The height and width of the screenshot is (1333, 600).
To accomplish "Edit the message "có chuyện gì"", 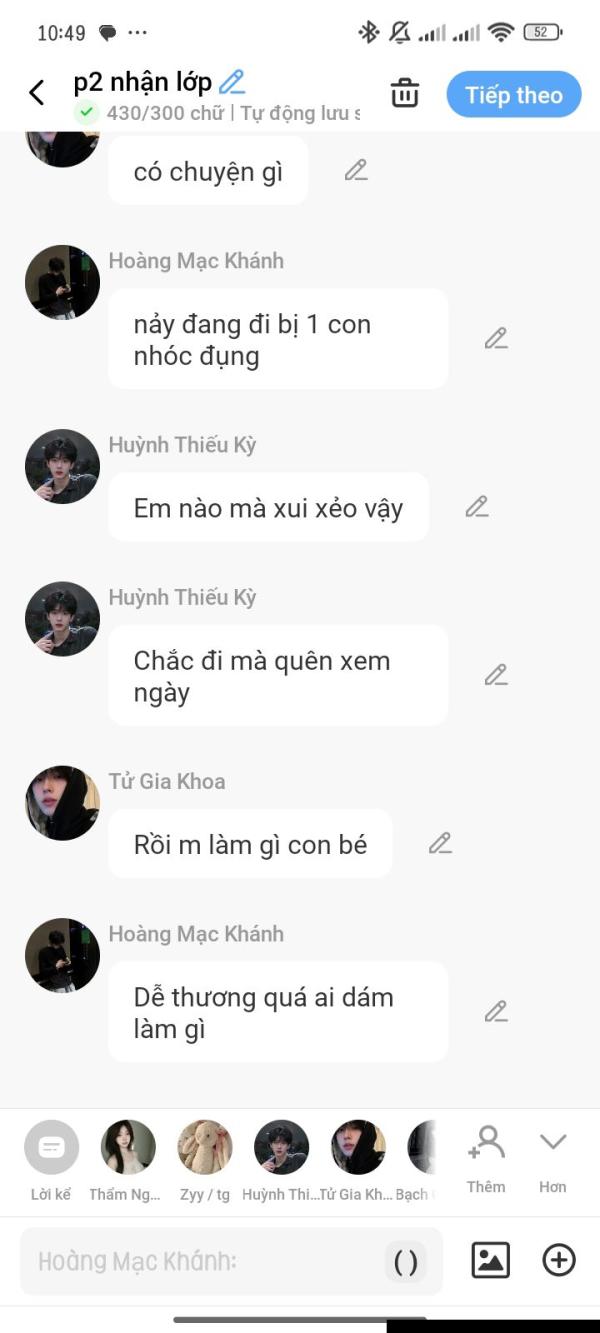I will tap(356, 171).
